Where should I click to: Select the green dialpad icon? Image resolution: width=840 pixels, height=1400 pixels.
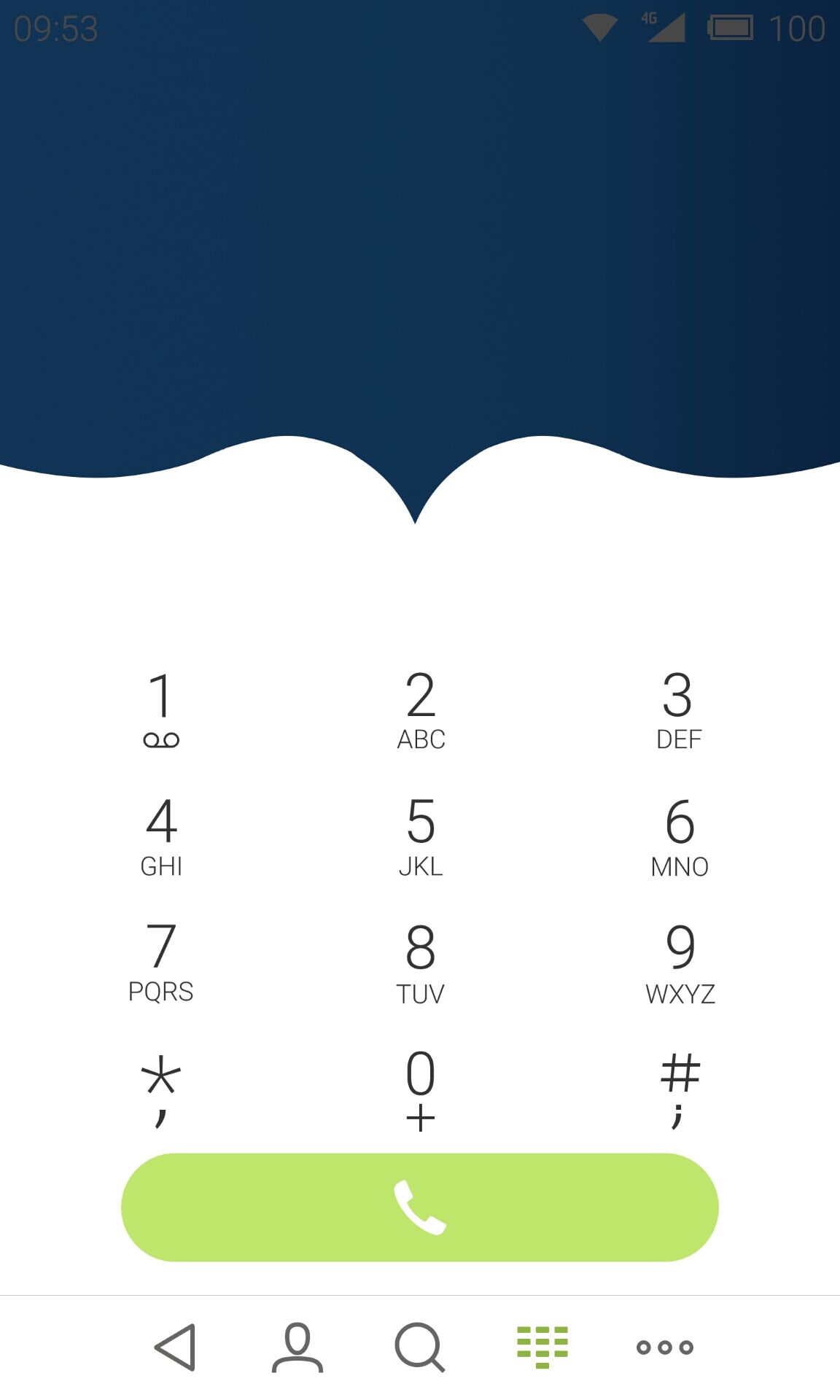(x=542, y=1347)
